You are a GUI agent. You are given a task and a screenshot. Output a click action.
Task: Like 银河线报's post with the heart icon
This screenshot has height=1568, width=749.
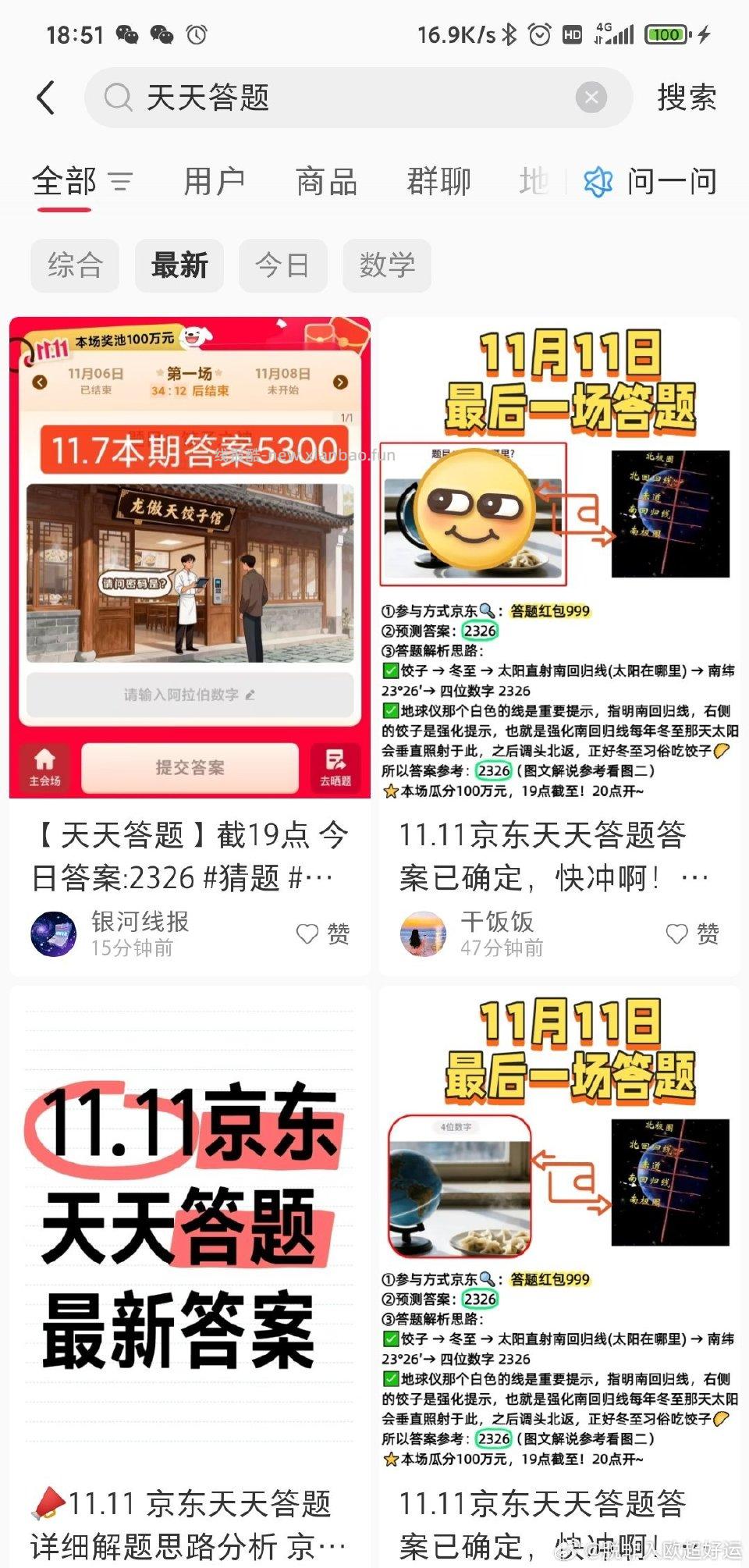point(306,933)
